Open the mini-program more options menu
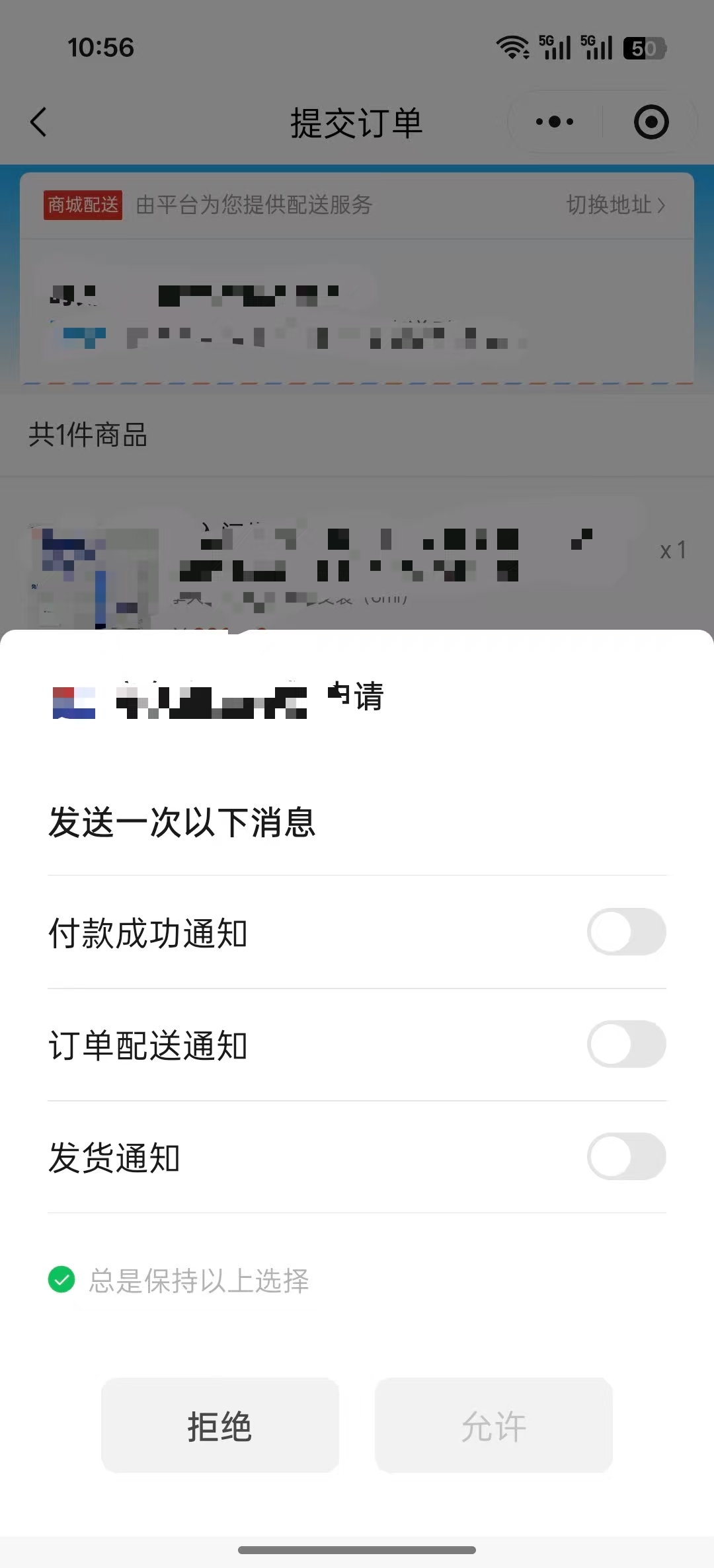 click(553, 122)
